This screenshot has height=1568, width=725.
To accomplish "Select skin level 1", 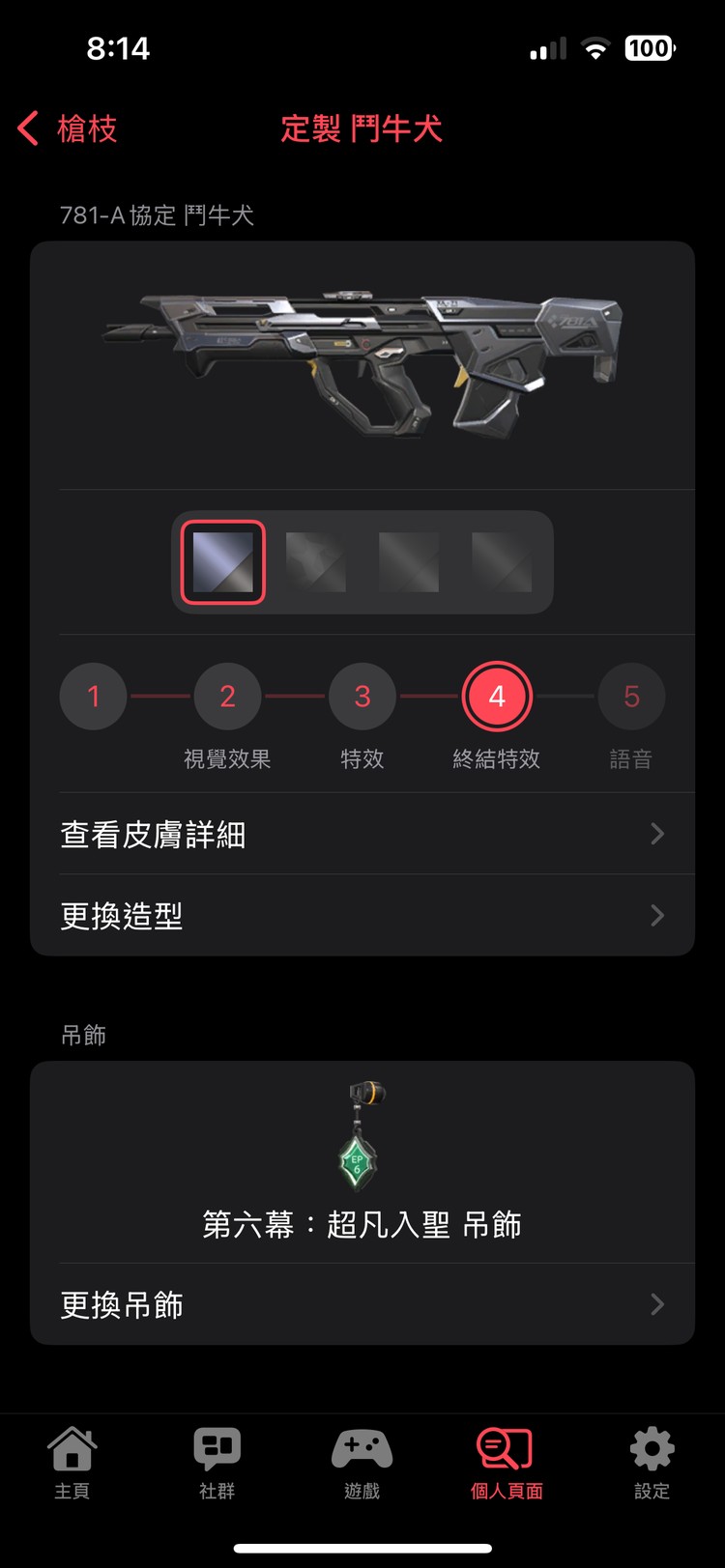I will click(x=94, y=697).
